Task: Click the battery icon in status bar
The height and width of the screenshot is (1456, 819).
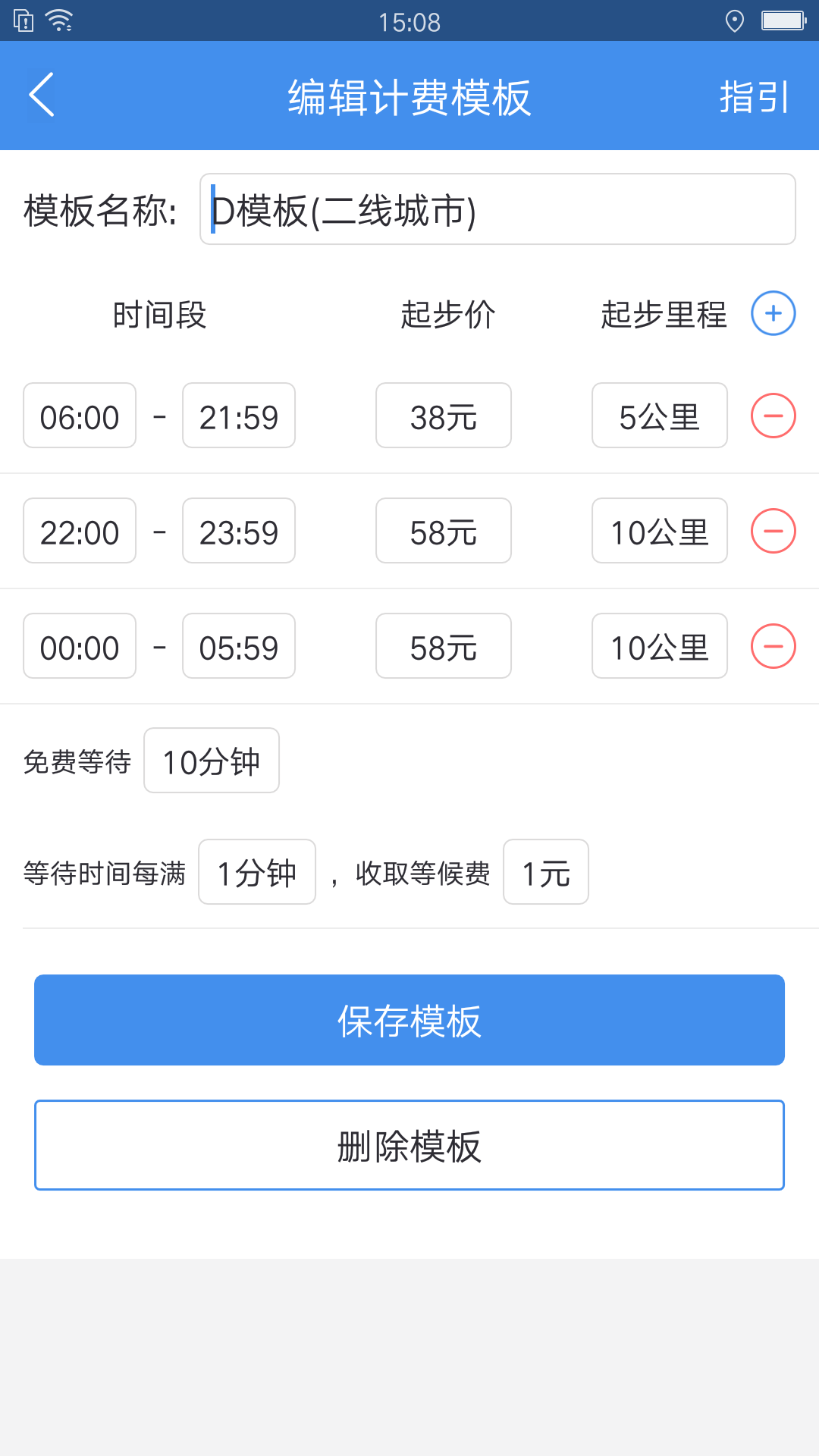Action: [785, 21]
